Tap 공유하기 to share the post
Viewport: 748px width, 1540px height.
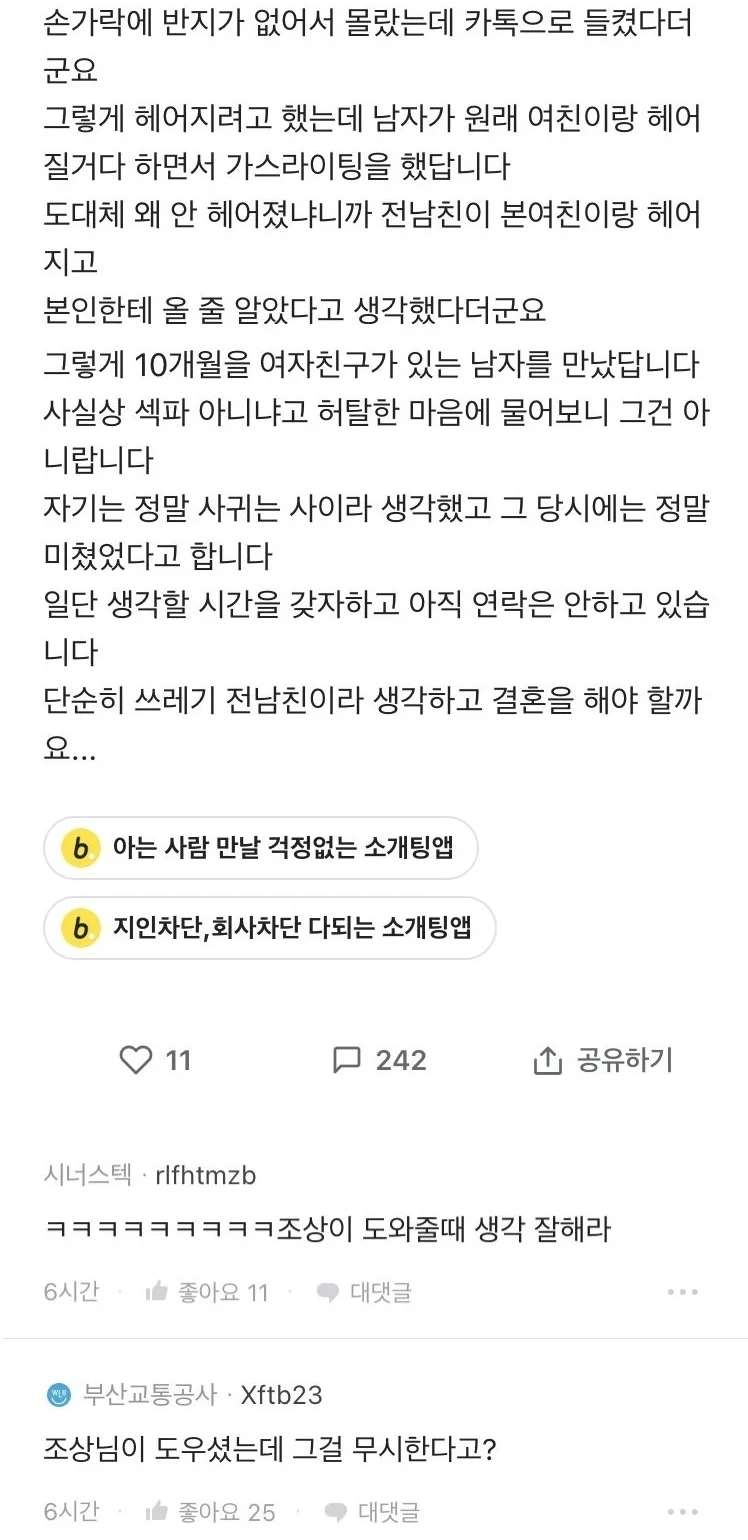point(603,1060)
